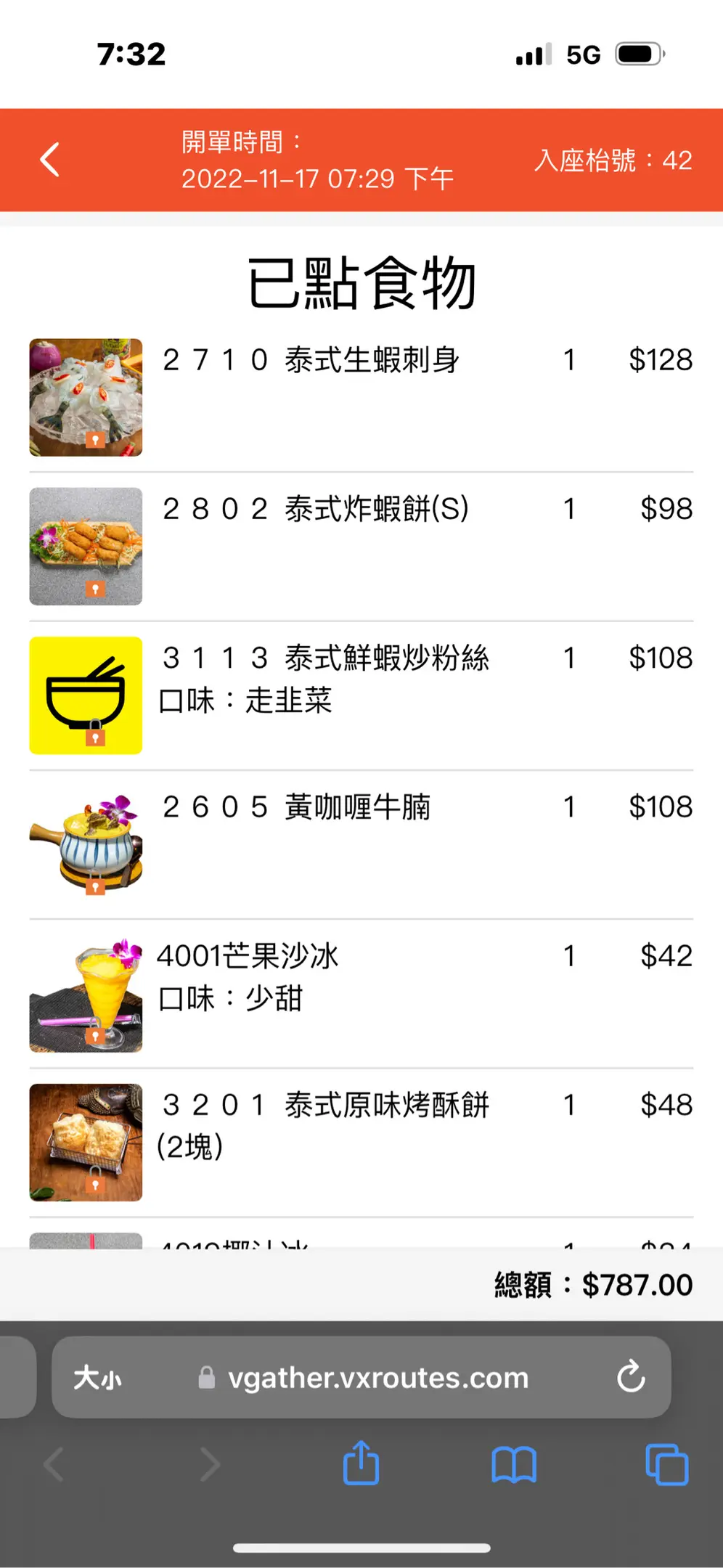Reload the current page
Screen dimensions: 723x1568
tap(631, 1376)
